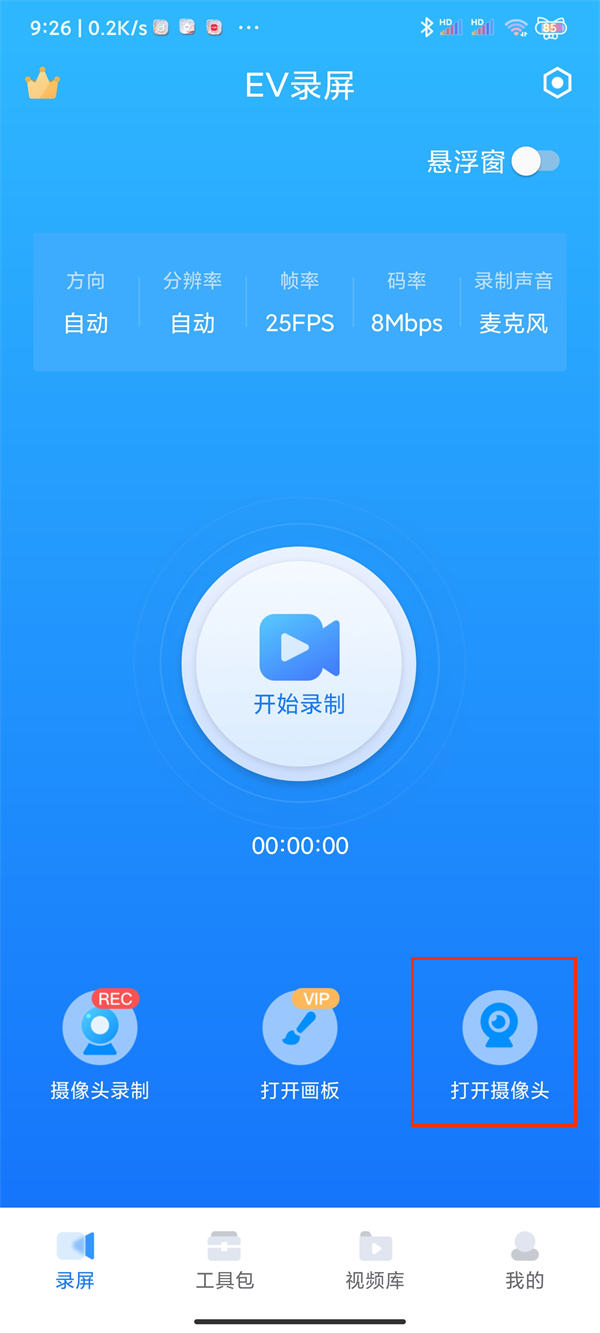
Task: Switch to the 我的 tab
Action: [525, 1260]
